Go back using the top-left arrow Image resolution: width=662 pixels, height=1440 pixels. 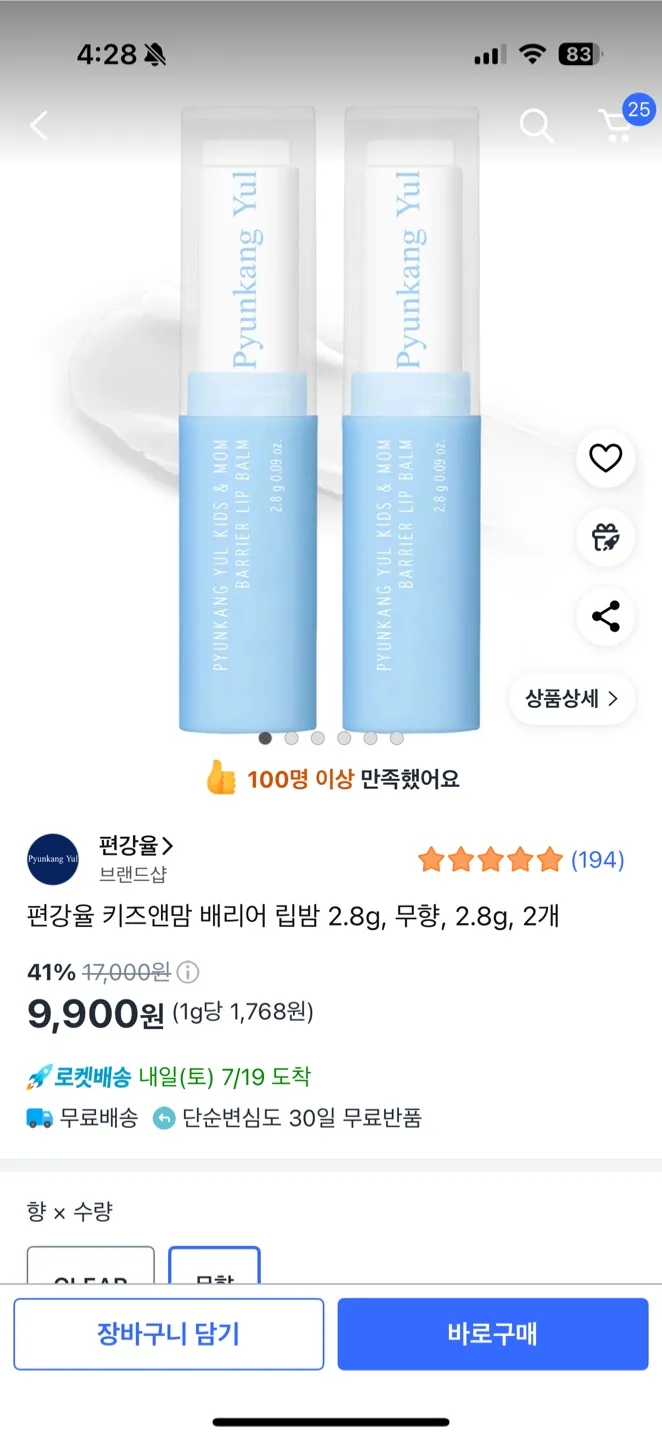tap(39, 126)
